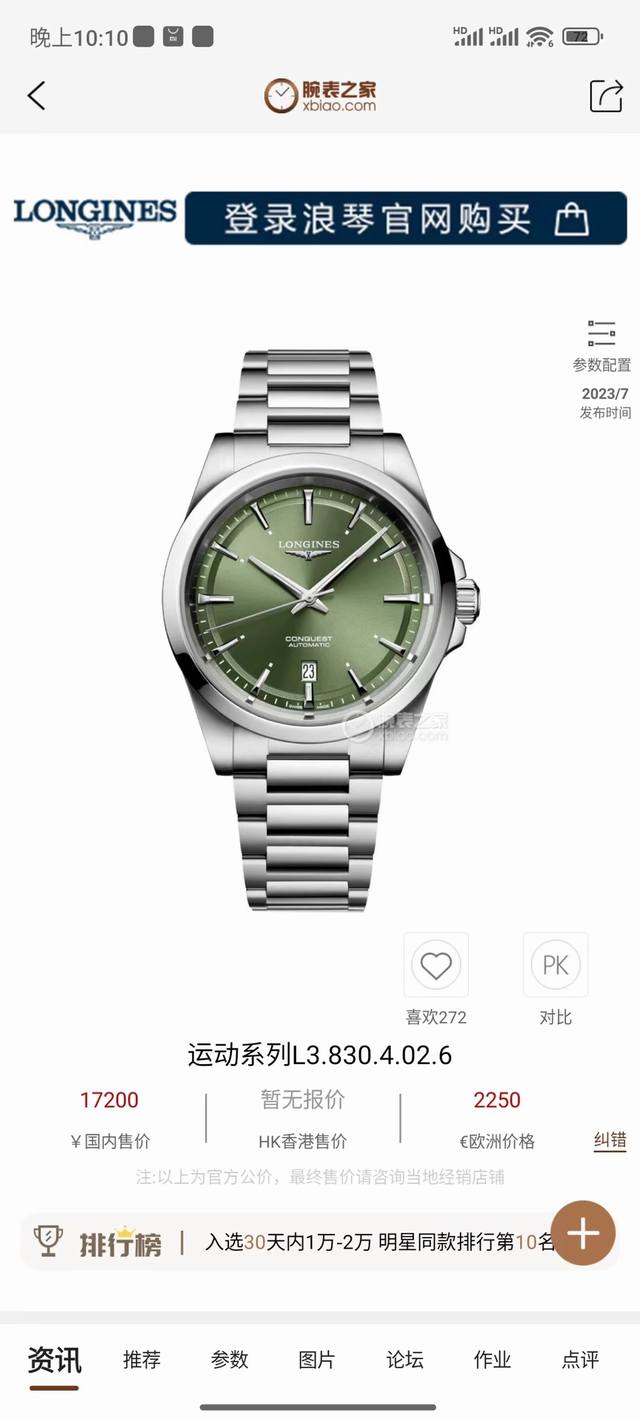
Task: Go back using the arrow icon
Action: click(37, 96)
